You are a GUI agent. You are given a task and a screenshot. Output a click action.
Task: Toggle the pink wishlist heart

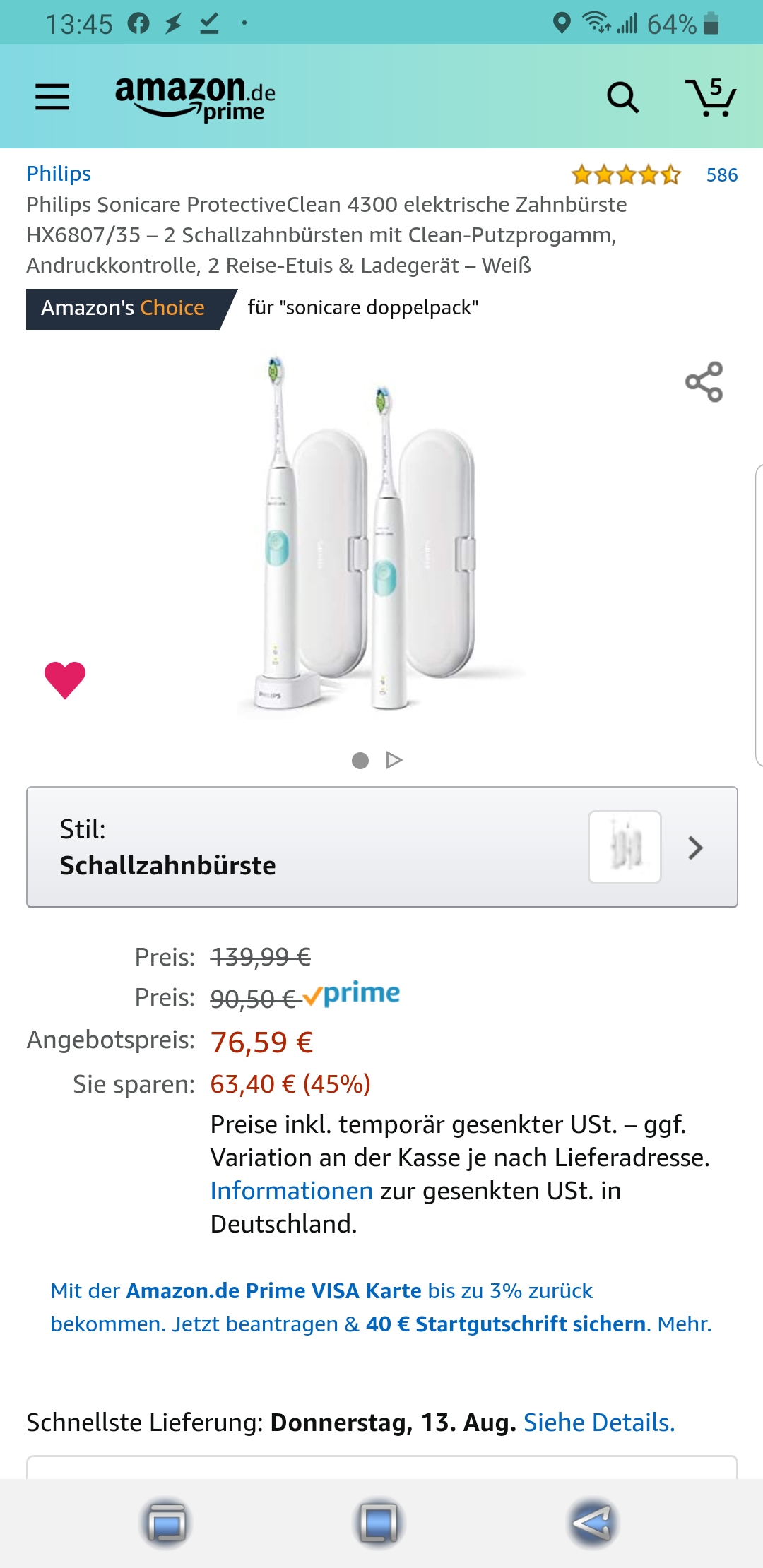(x=65, y=680)
